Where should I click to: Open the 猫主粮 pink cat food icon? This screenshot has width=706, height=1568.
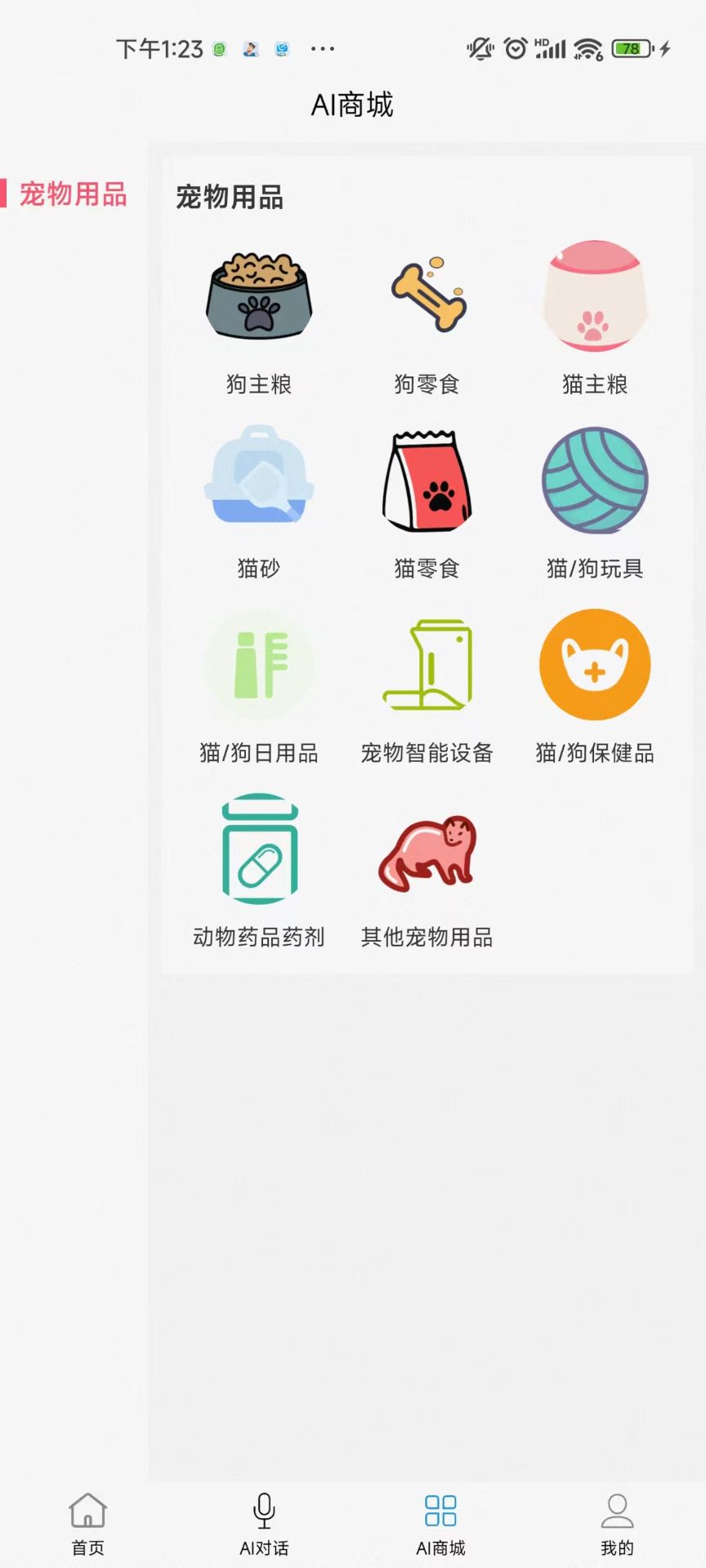point(595,296)
